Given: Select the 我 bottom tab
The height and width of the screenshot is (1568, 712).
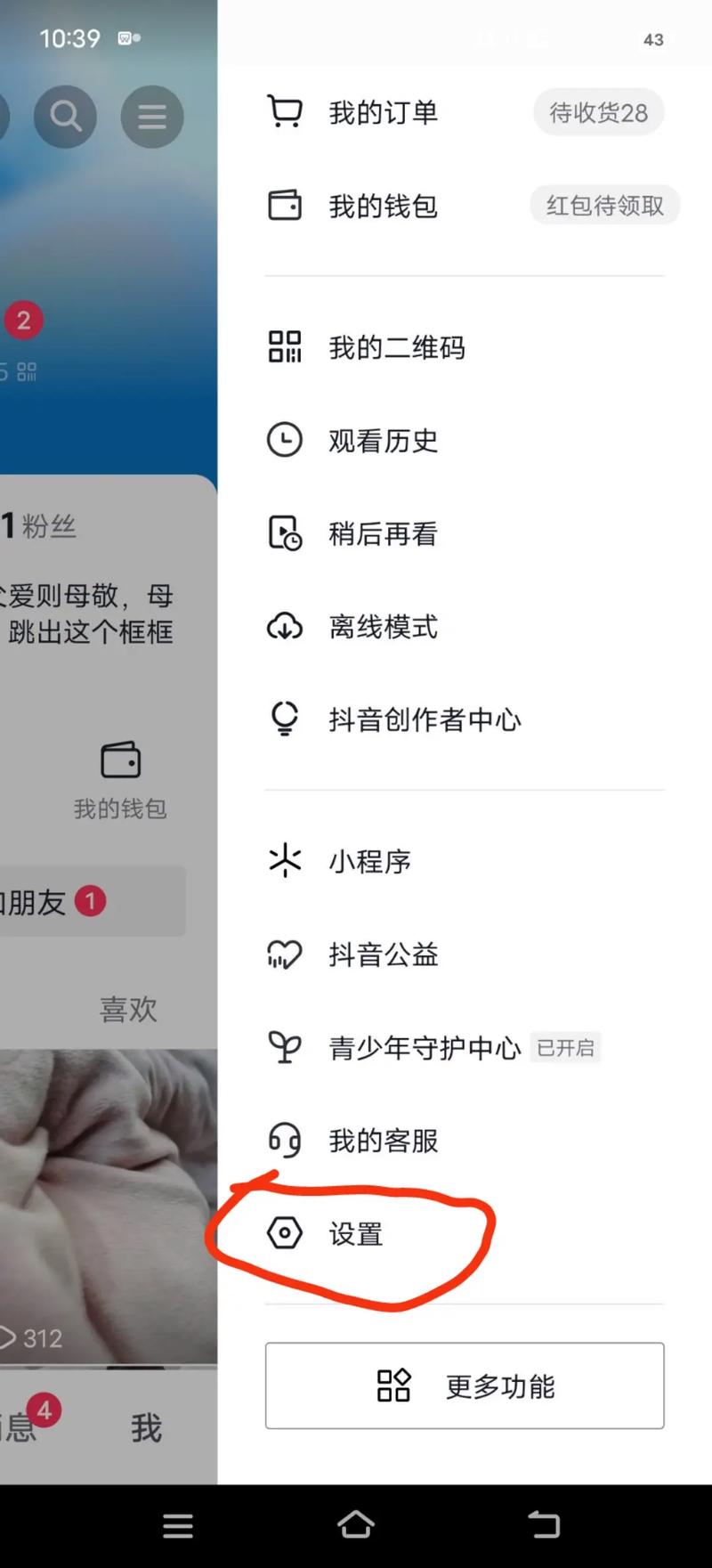Looking at the screenshot, I should (147, 1427).
